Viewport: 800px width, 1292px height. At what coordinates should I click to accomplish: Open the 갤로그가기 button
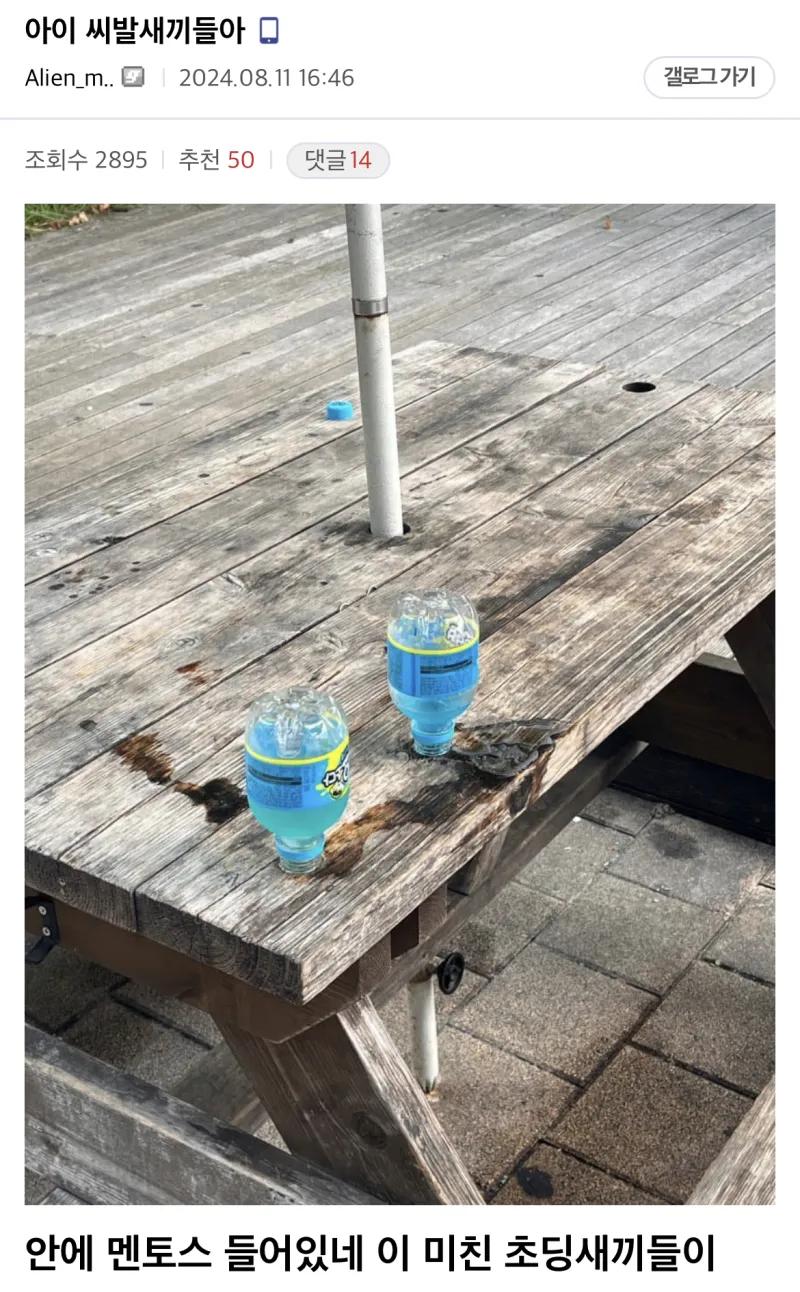(x=708, y=77)
